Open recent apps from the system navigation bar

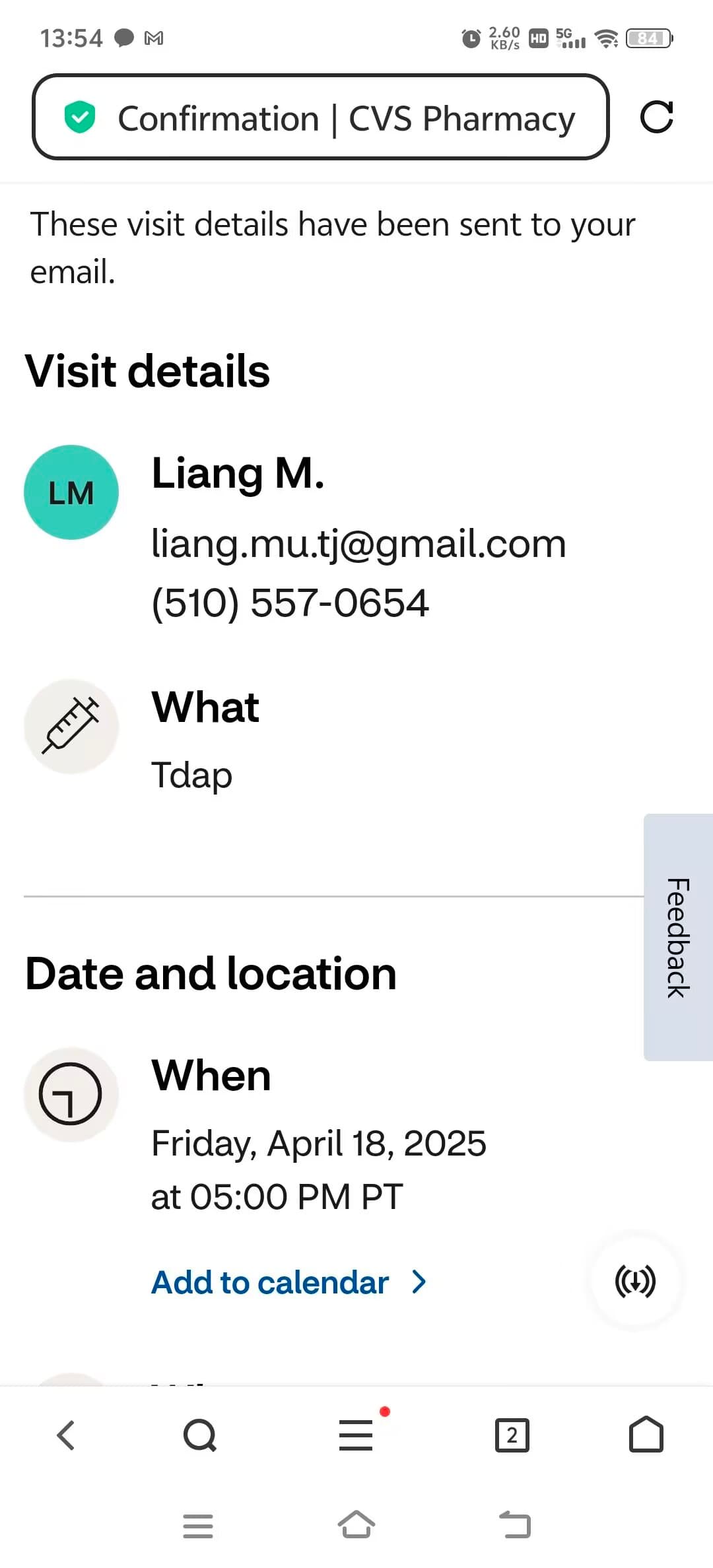[x=198, y=1526]
